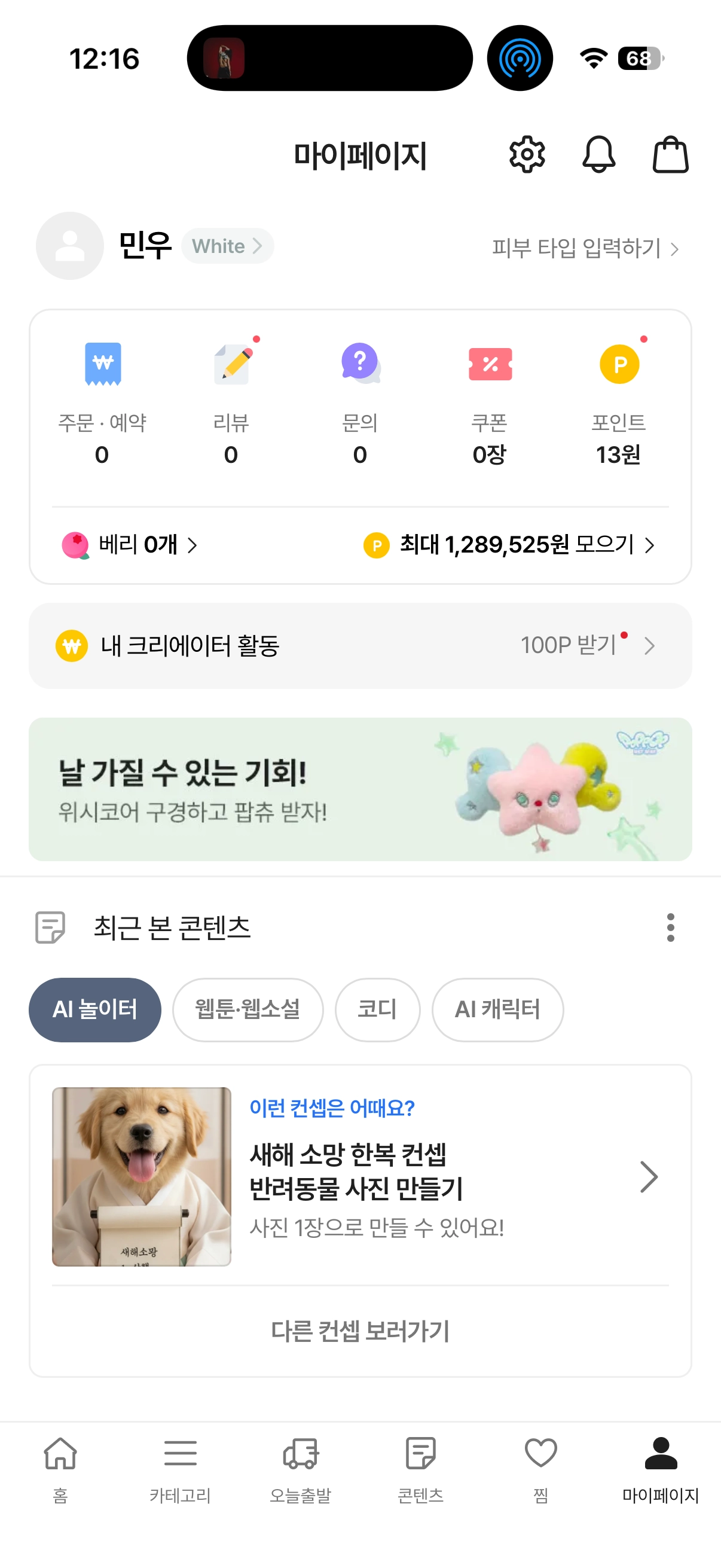This screenshot has height=1568, width=721.
Task: Go to the 홈 tab
Action: (60, 1468)
